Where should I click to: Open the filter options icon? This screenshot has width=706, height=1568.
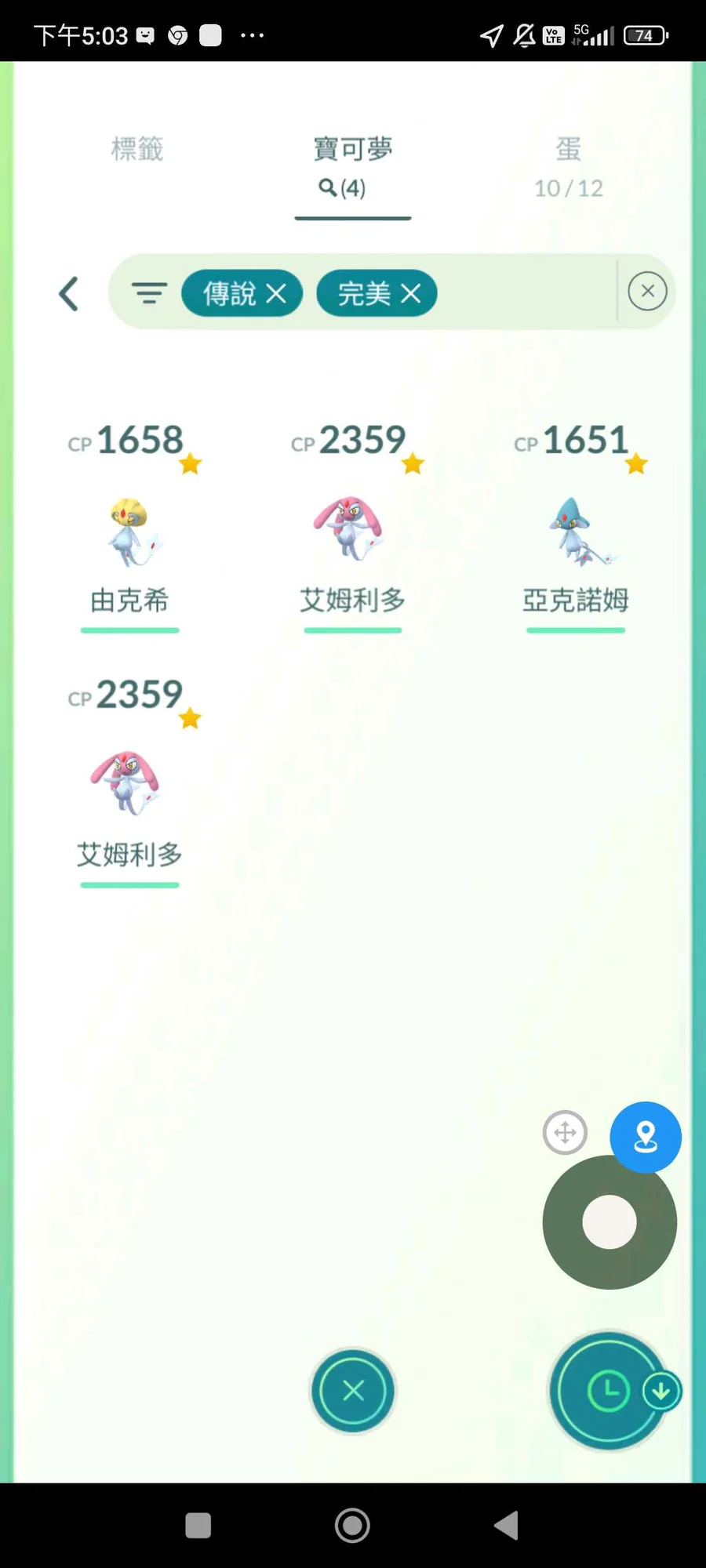149,293
